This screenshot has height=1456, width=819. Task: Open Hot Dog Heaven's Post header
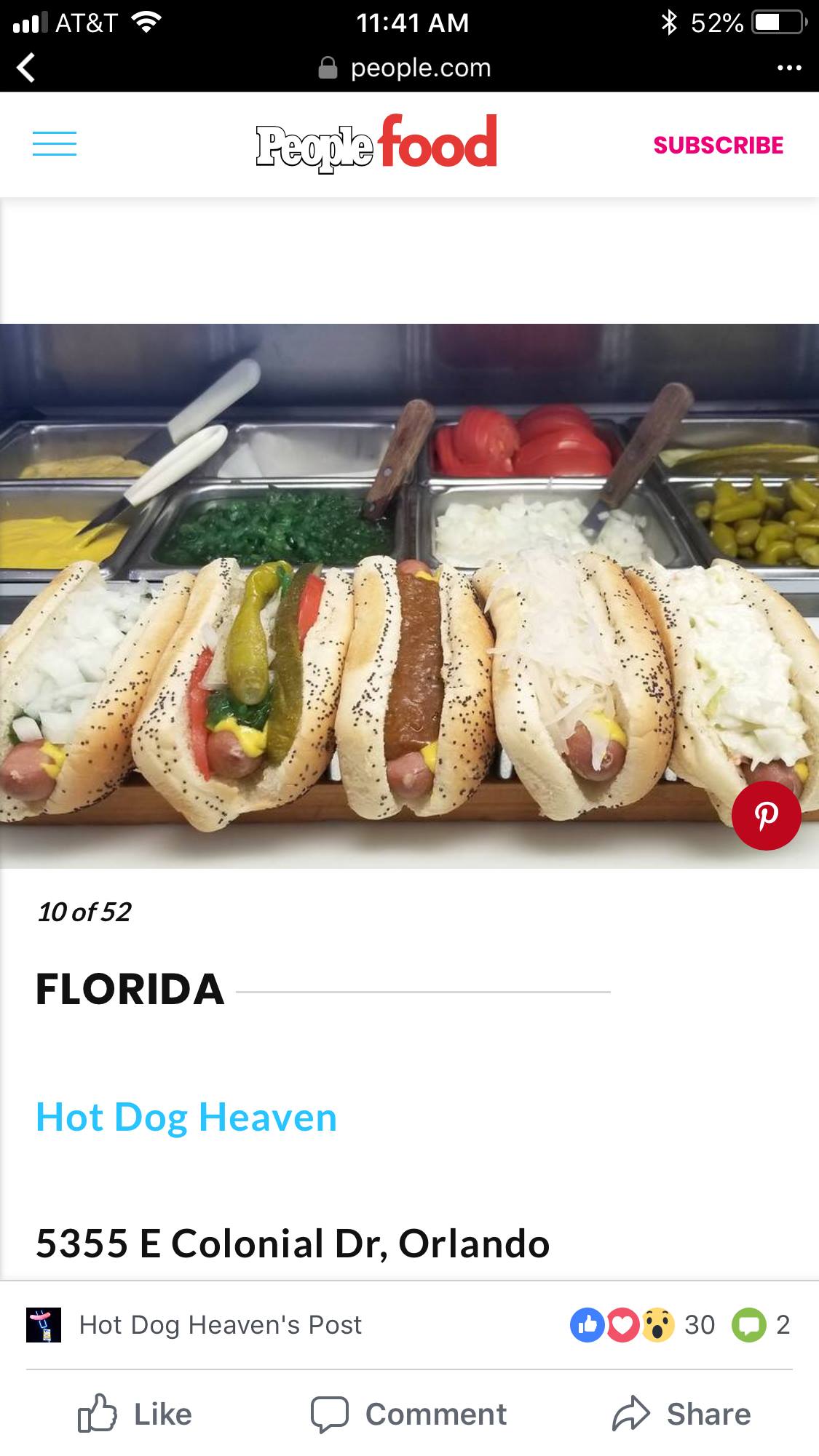(220, 1324)
